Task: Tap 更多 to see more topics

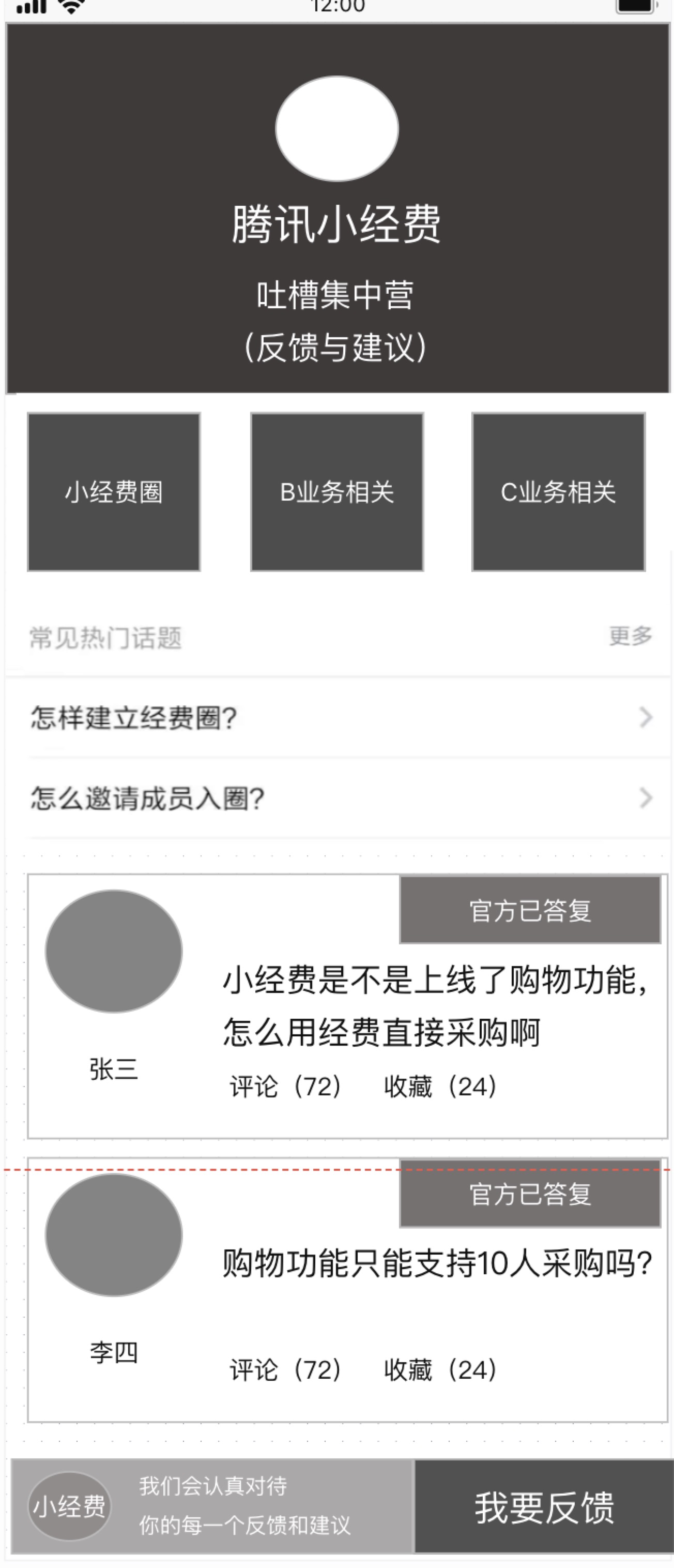Action: click(630, 636)
